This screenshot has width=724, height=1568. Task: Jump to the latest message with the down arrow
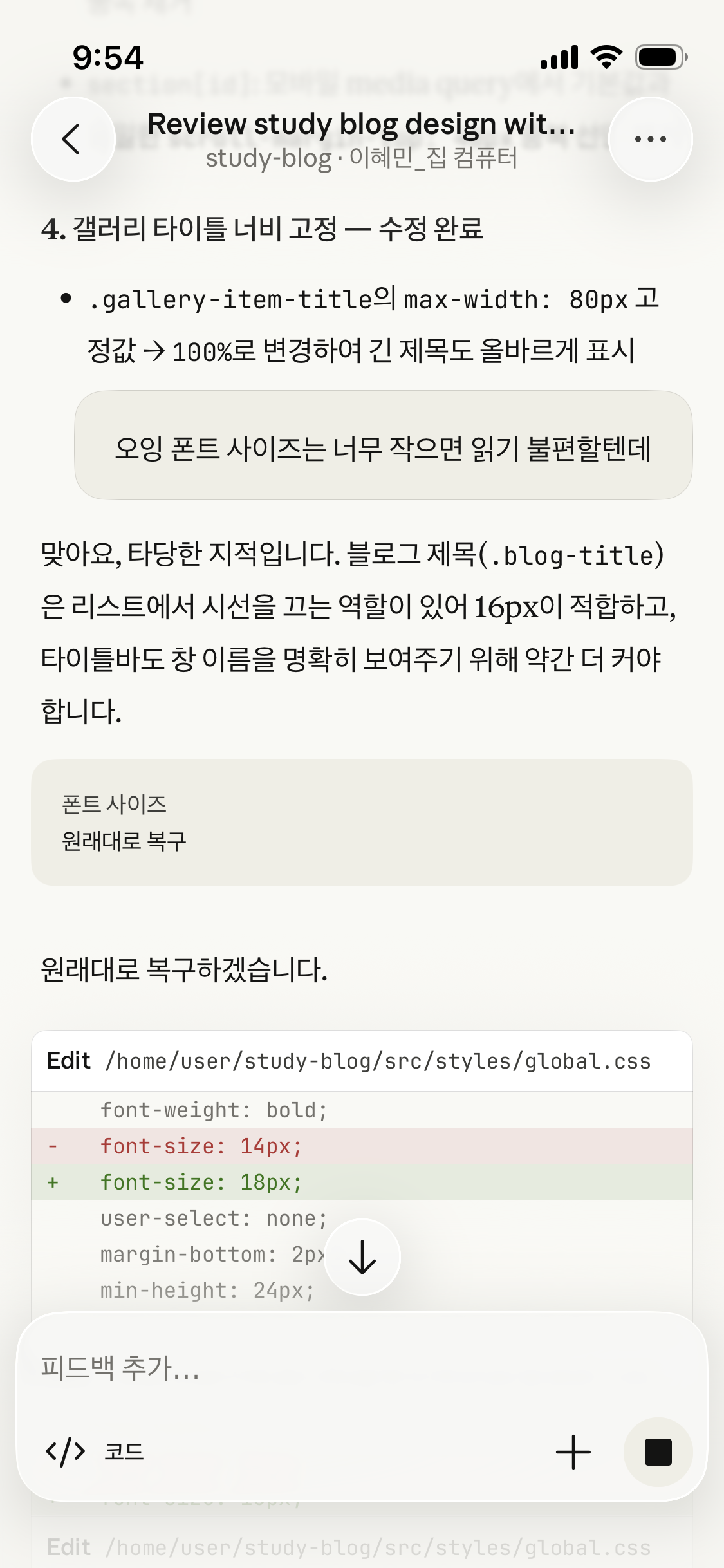point(362,1257)
